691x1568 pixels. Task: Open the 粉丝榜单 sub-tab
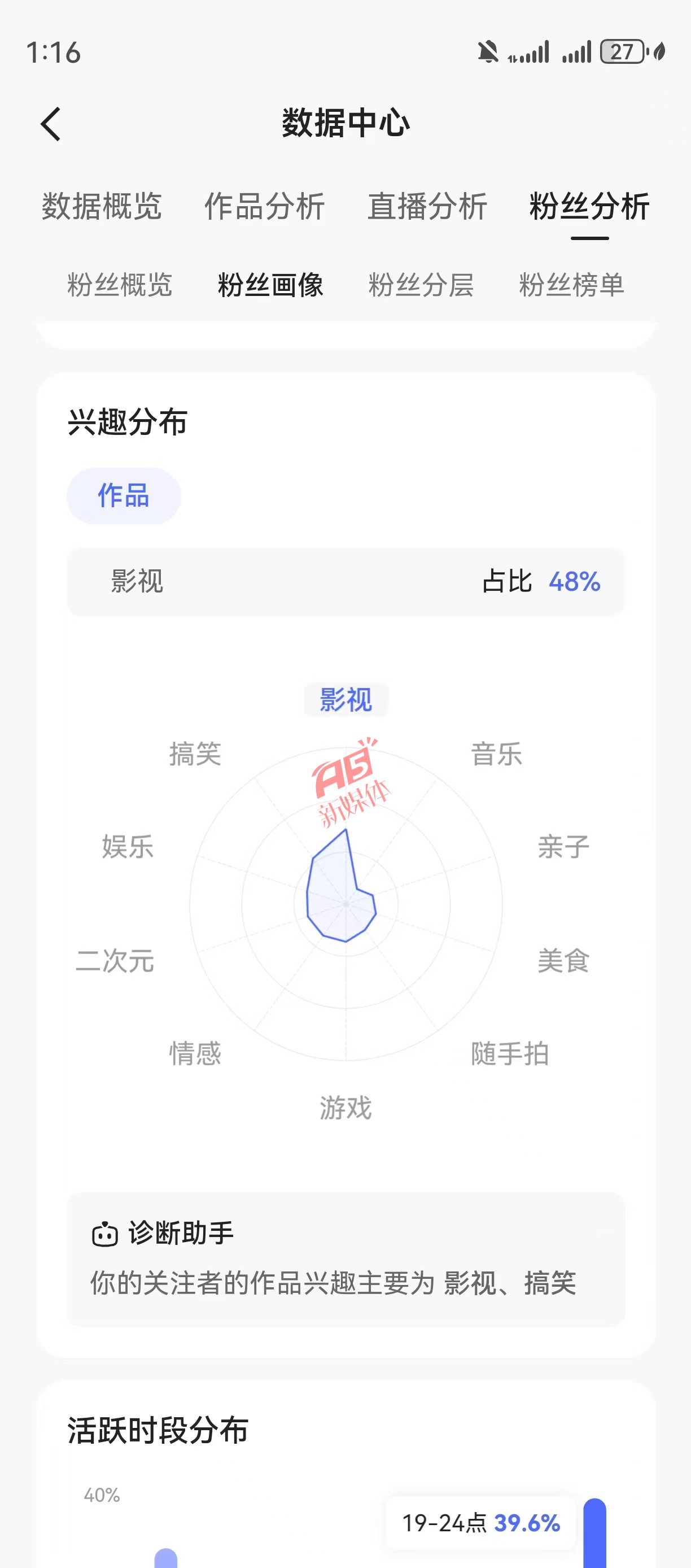pyautogui.click(x=572, y=285)
